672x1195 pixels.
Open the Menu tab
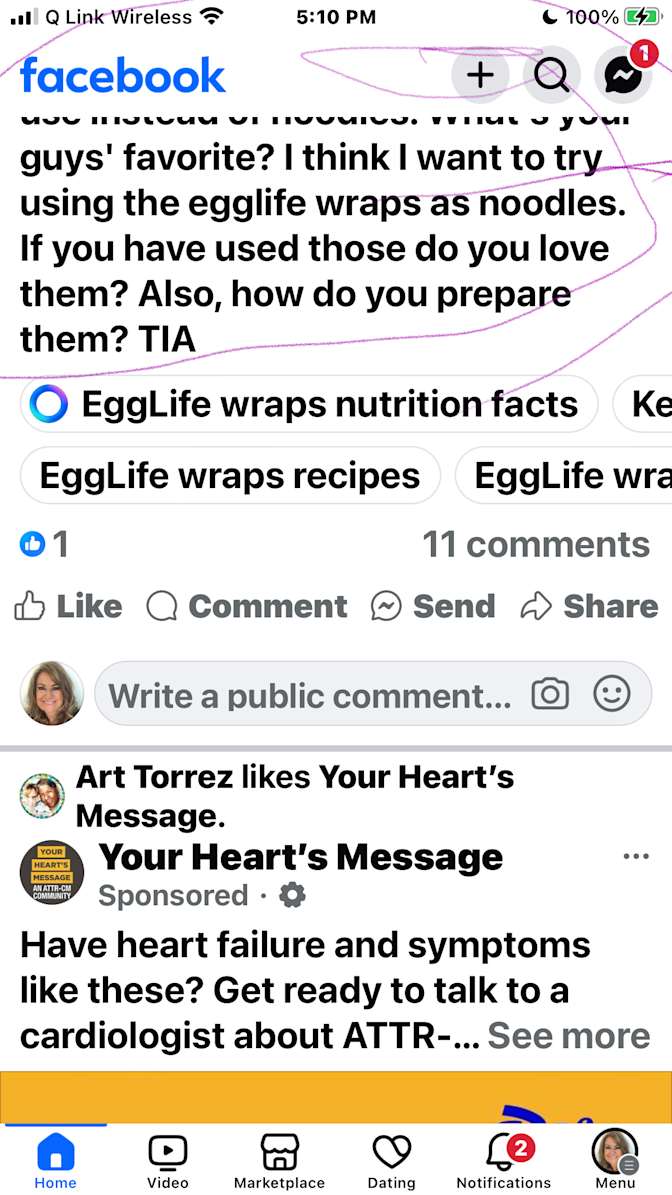pyautogui.click(x=615, y=1160)
